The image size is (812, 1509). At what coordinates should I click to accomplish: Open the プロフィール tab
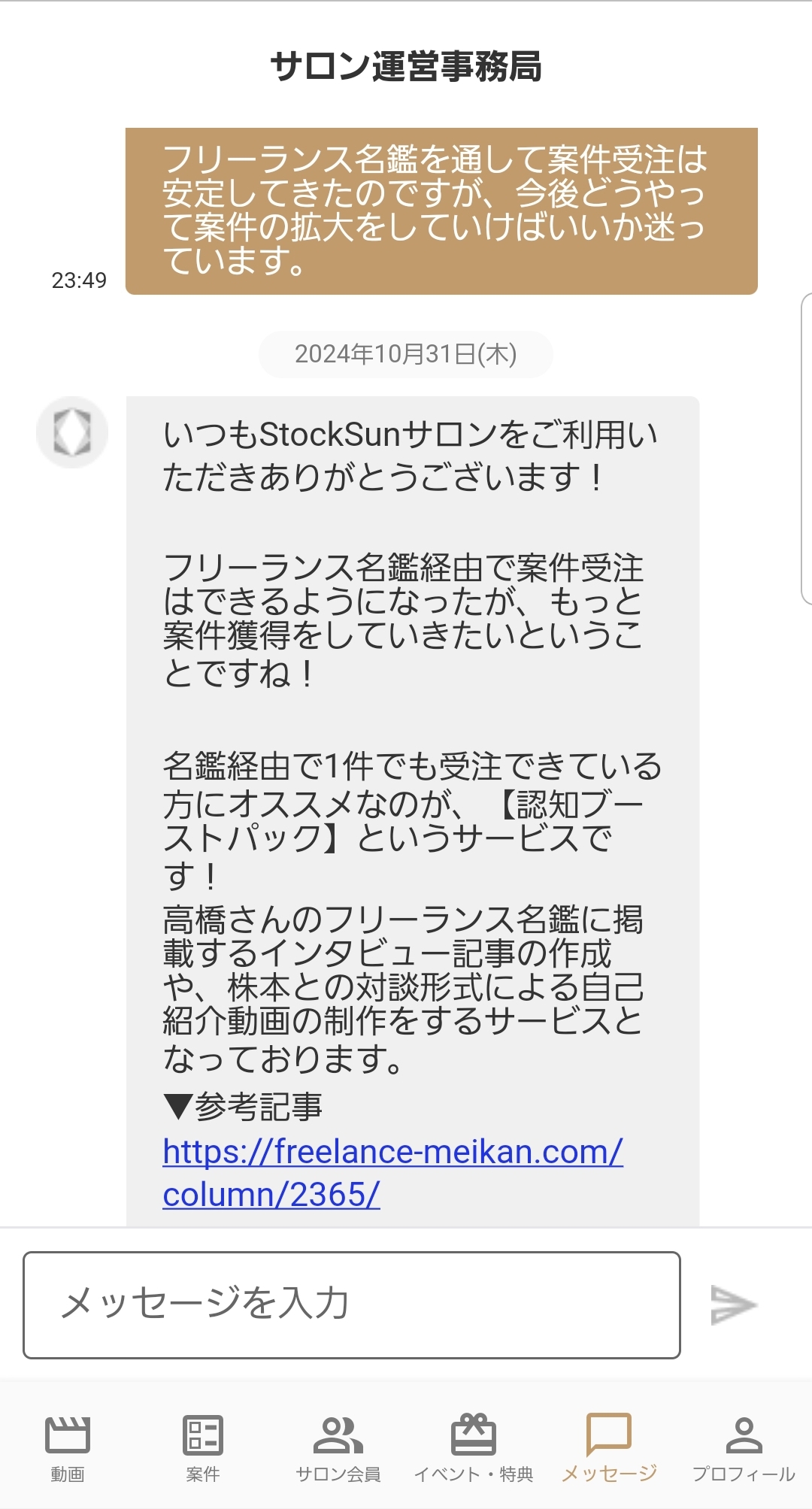pos(744,1447)
